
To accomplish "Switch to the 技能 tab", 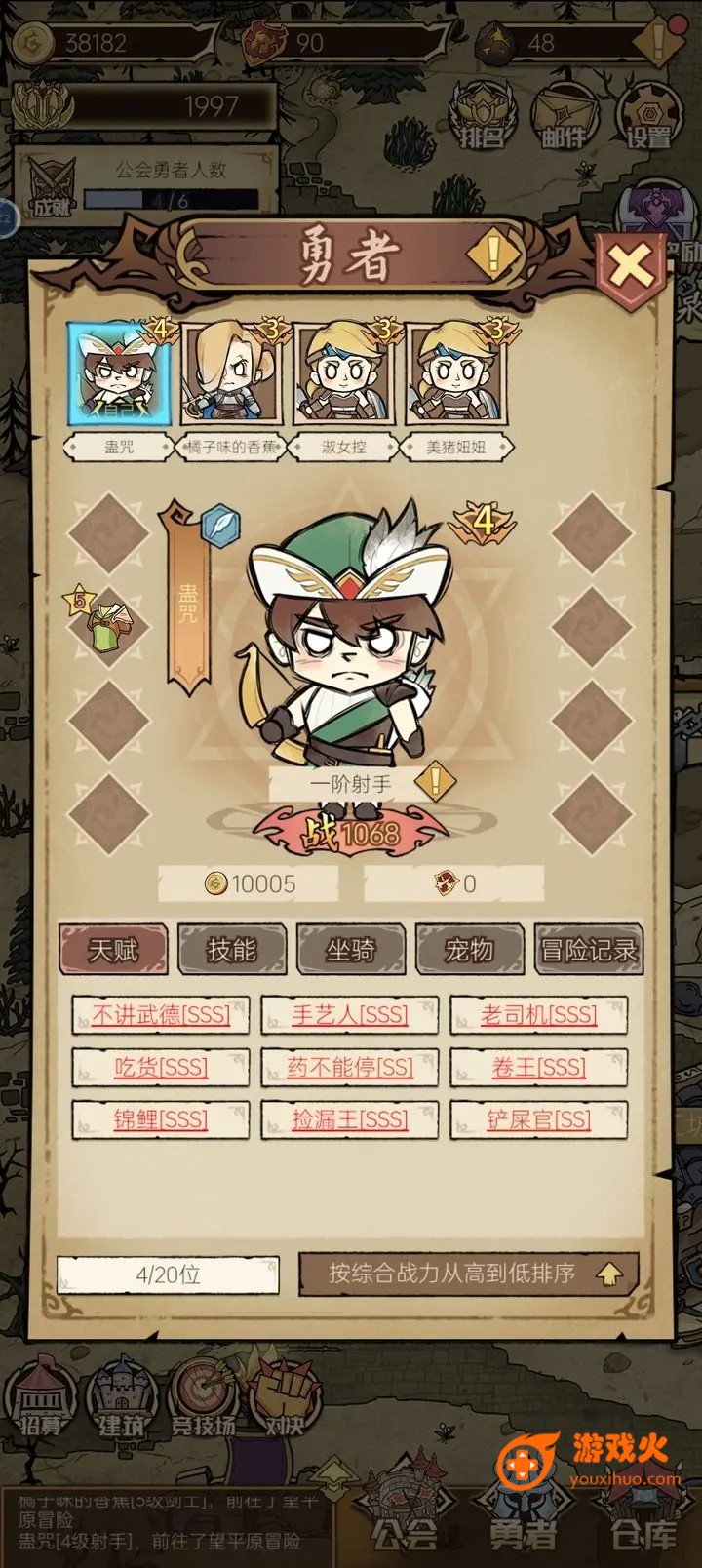I will [232, 950].
